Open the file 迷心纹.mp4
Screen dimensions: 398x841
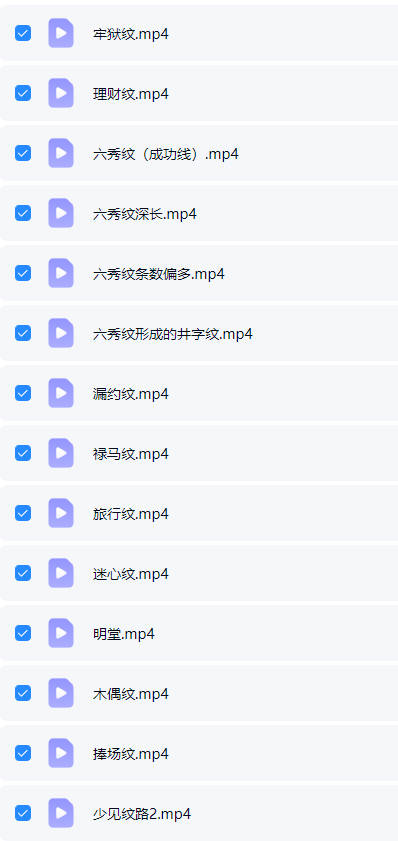pyautogui.click(x=130, y=574)
